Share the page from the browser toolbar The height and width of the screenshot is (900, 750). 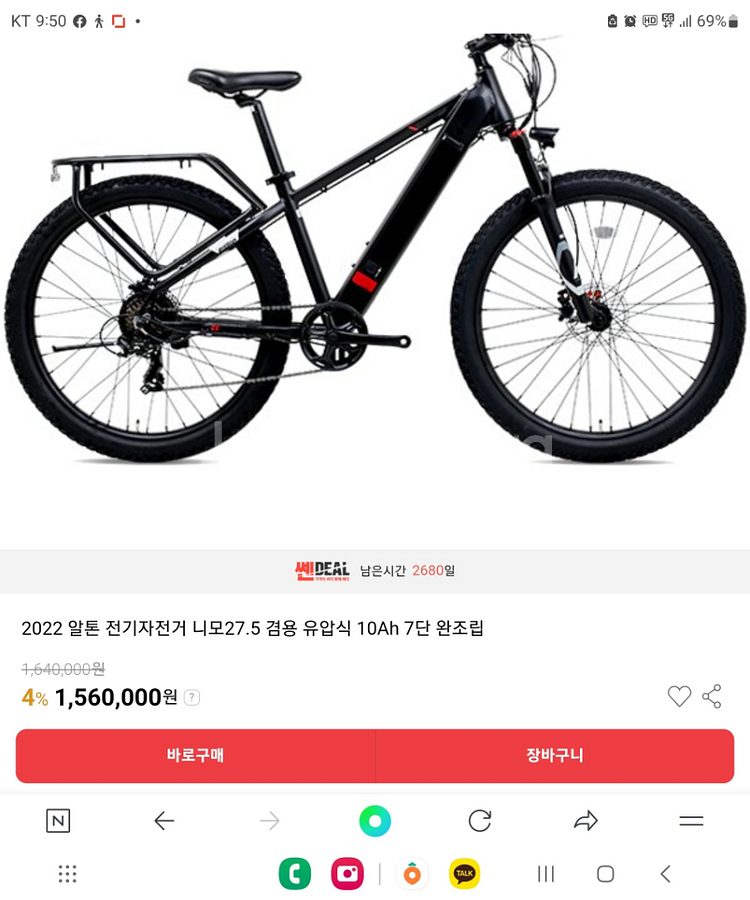[x=586, y=821]
